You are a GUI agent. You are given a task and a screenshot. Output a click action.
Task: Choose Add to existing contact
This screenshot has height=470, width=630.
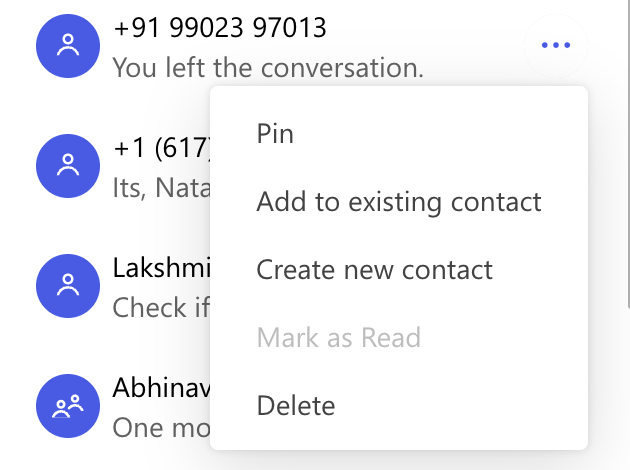pyautogui.click(x=398, y=202)
